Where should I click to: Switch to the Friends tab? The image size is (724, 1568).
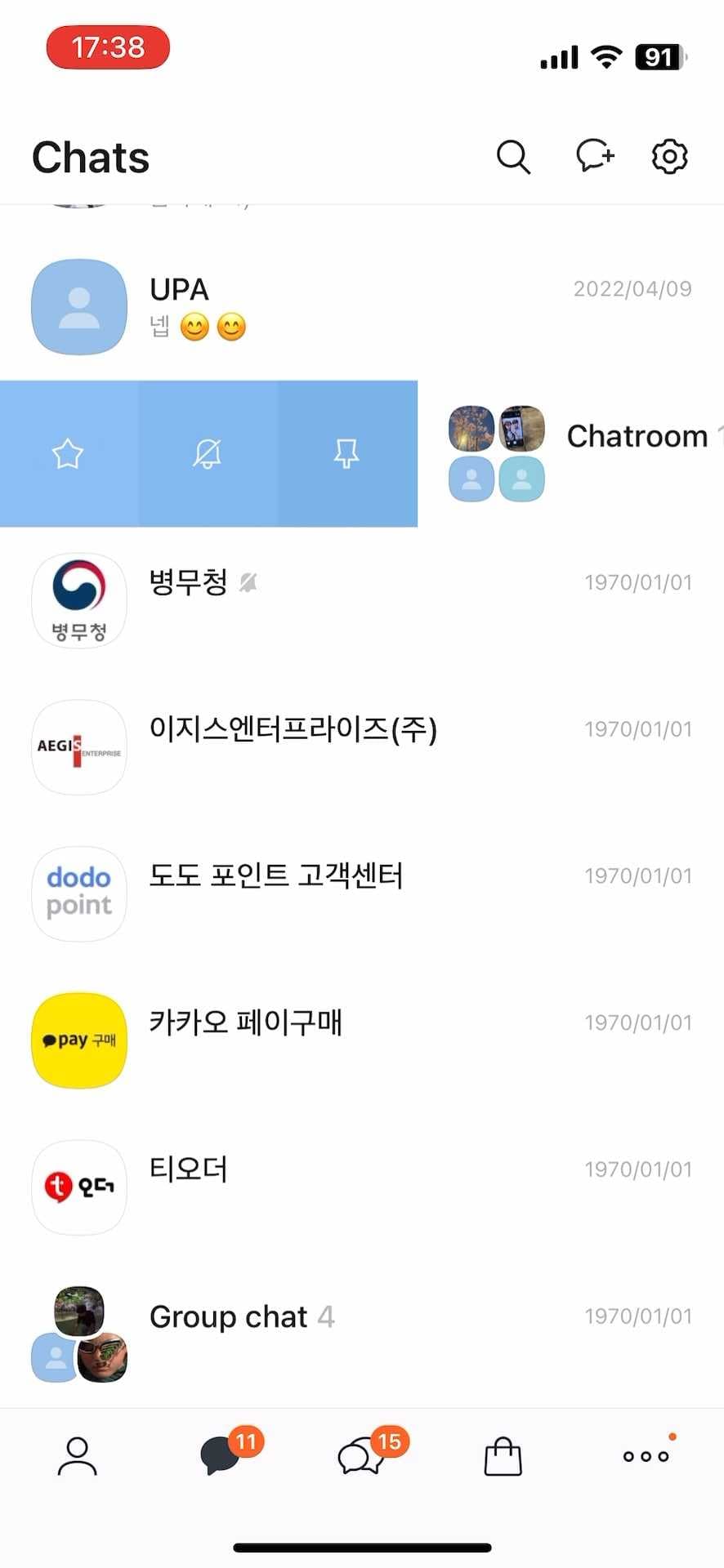(76, 1459)
